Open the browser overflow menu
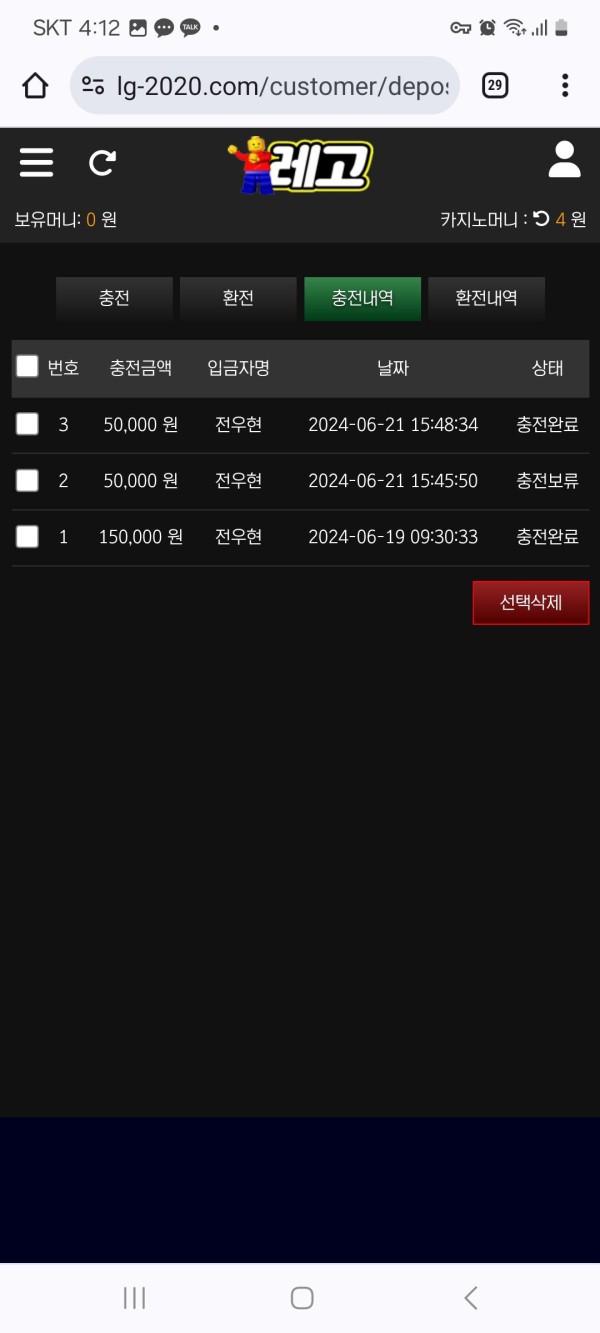600x1333 pixels. (565, 86)
